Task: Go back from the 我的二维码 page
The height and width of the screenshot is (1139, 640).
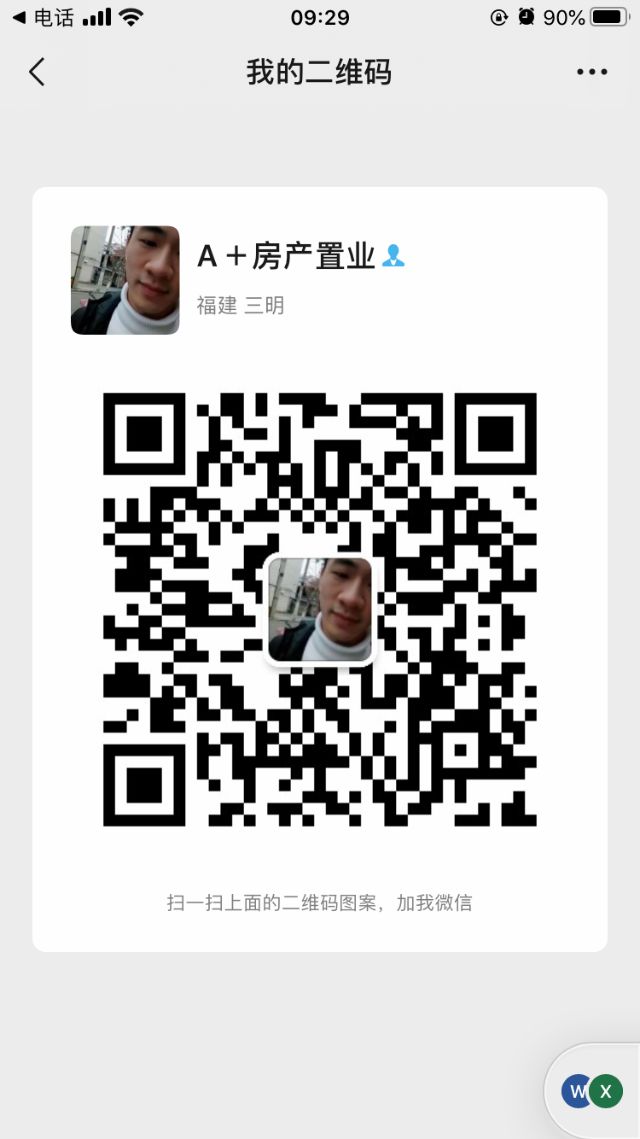Action: [37, 72]
